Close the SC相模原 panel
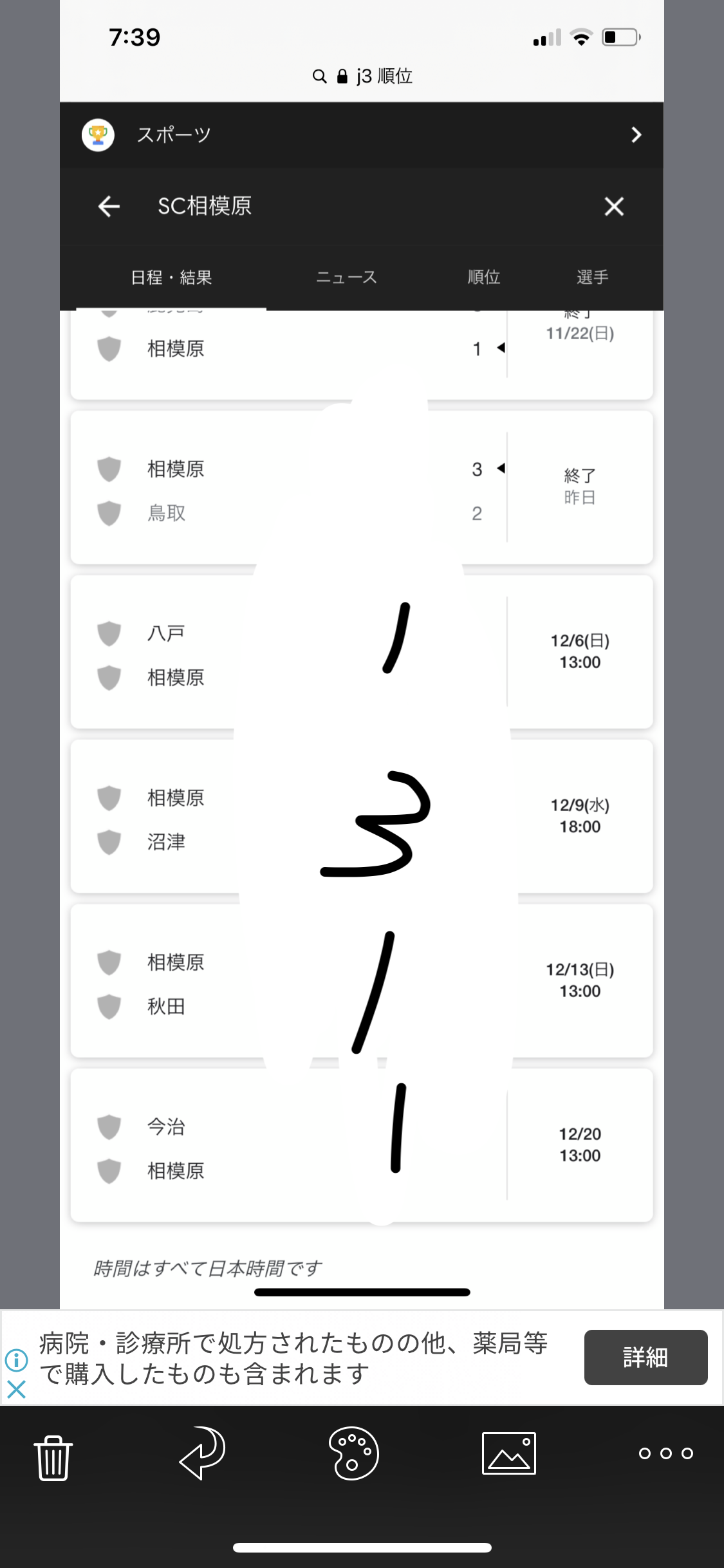Viewport: 724px width, 1568px height. (x=614, y=207)
